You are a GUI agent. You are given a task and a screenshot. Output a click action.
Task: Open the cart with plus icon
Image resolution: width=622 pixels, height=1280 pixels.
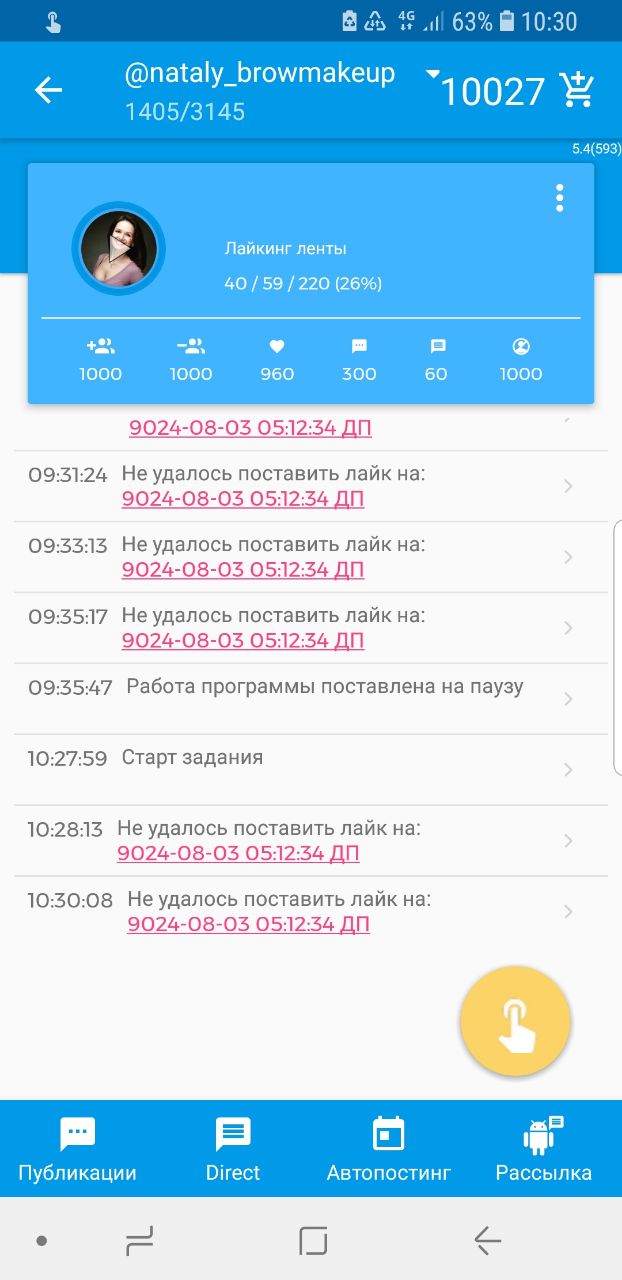[x=578, y=90]
